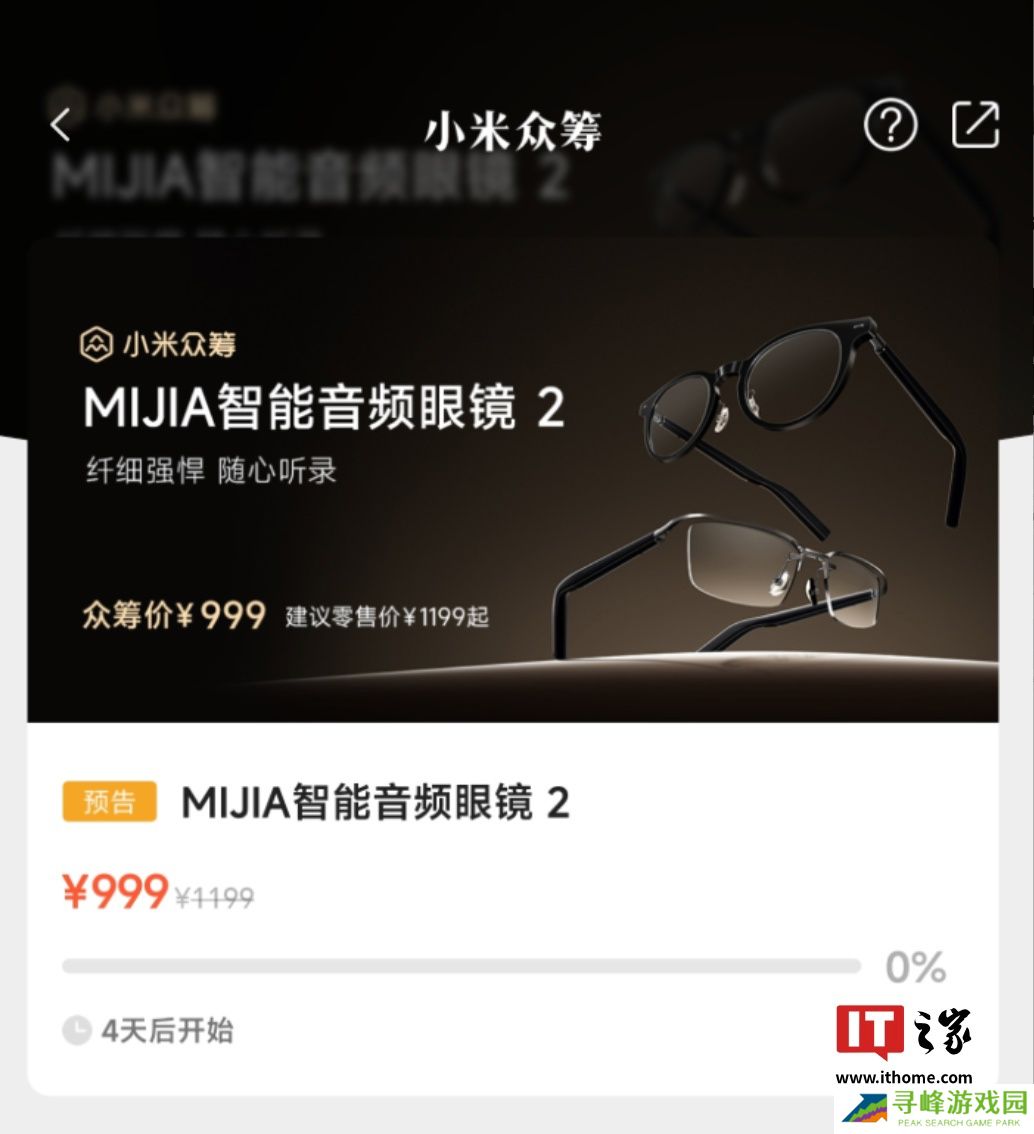Share this crowdfunding page

pos(975,125)
